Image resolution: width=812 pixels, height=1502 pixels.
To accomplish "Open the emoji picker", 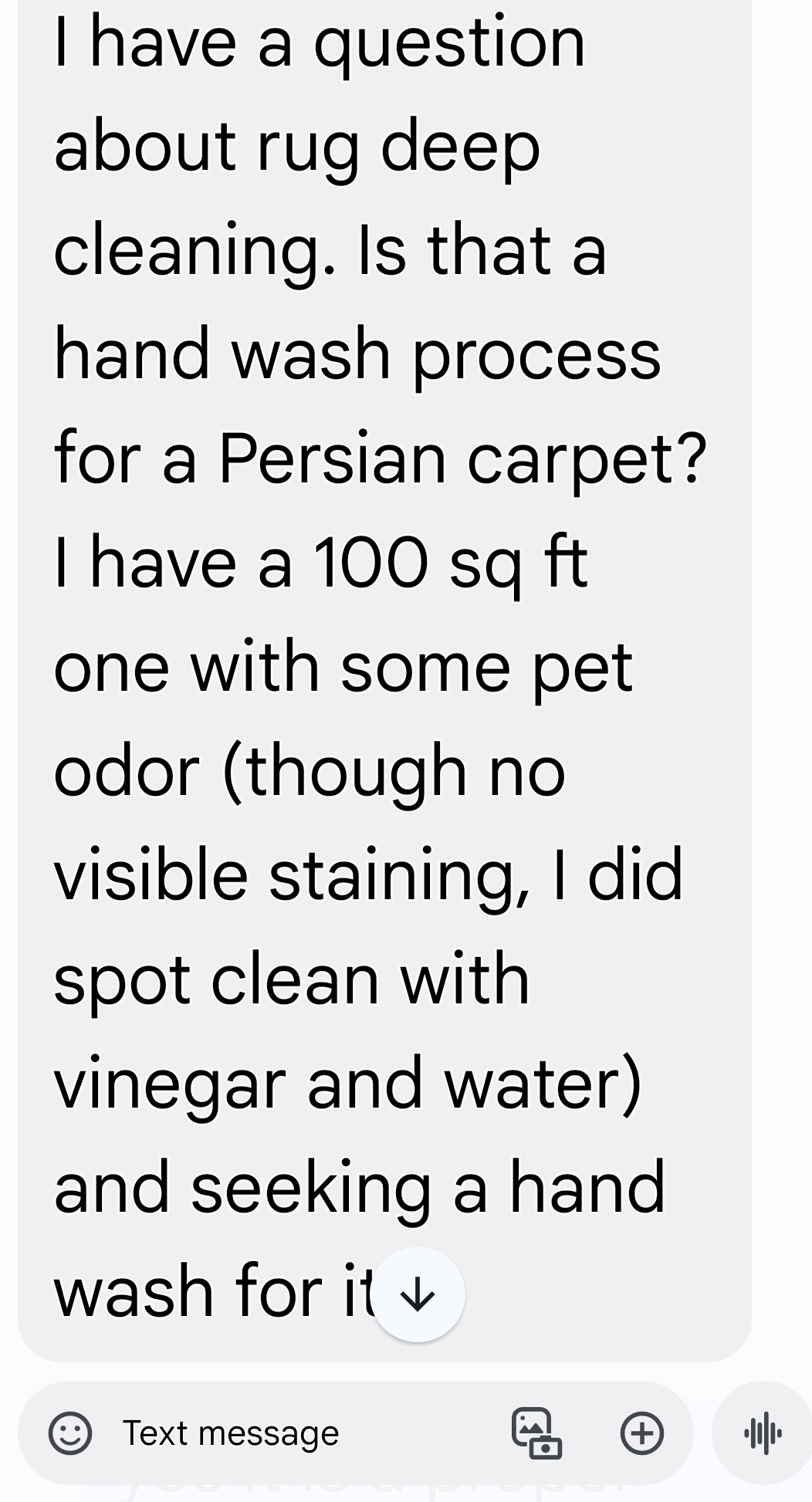I will 70,1433.
